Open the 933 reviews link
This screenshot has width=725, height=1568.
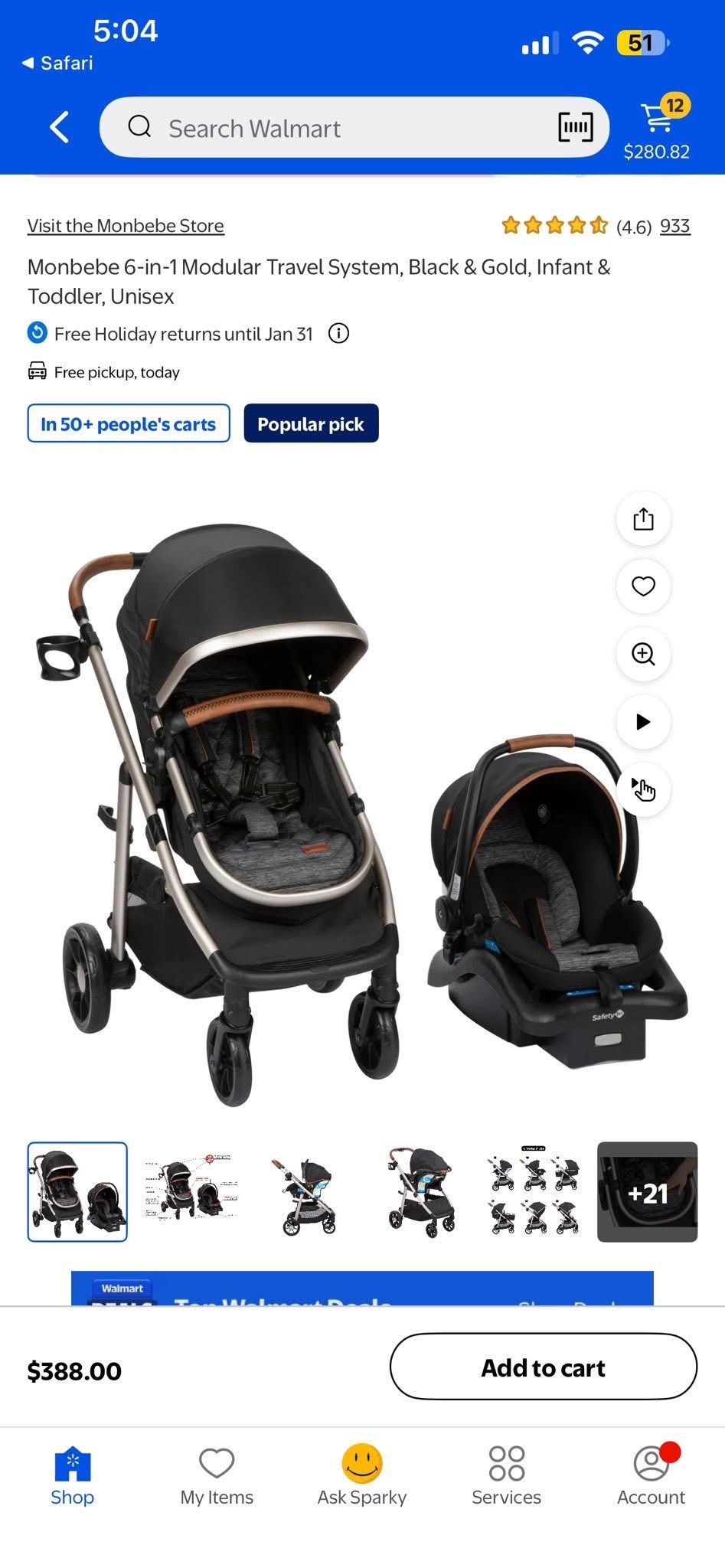click(x=674, y=226)
